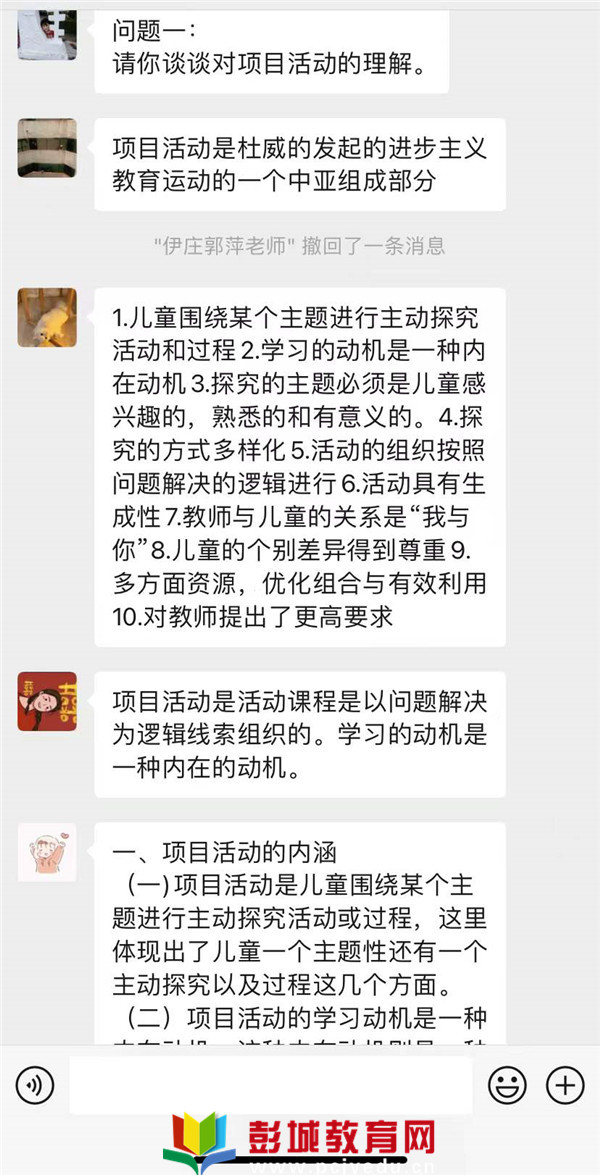
Task: Switch to voice message input
Action: click(x=36, y=1085)
